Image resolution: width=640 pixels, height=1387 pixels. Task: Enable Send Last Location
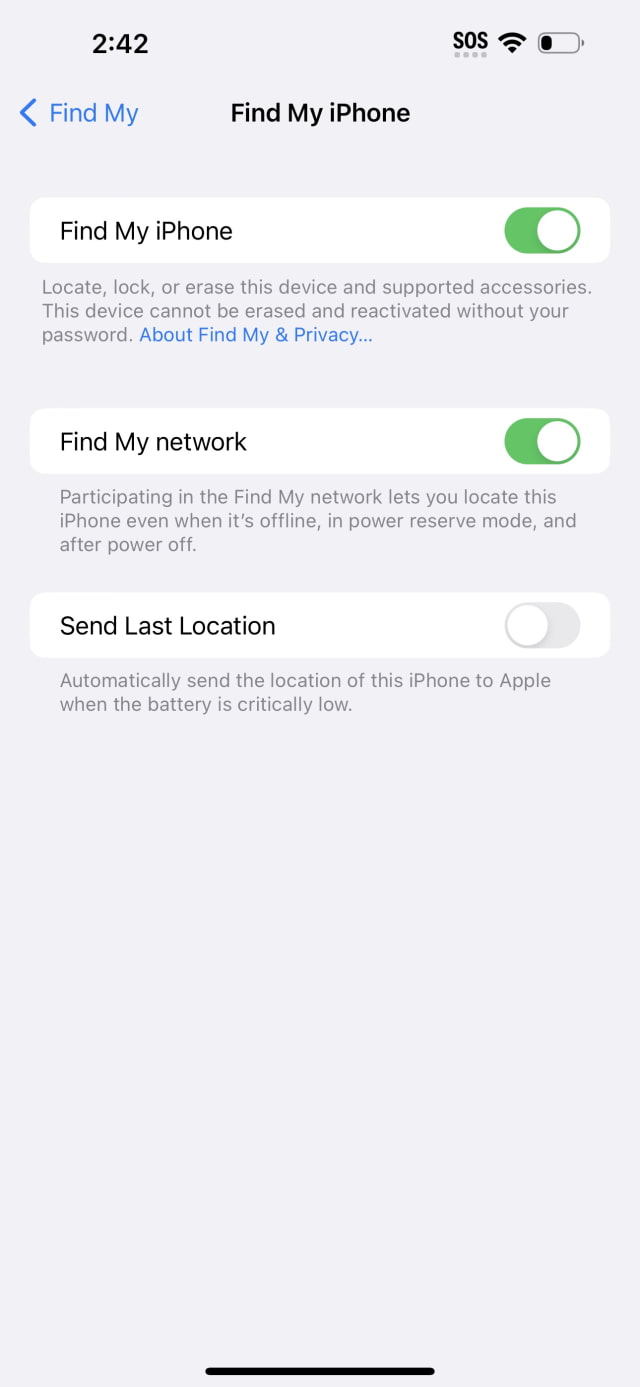541,626
